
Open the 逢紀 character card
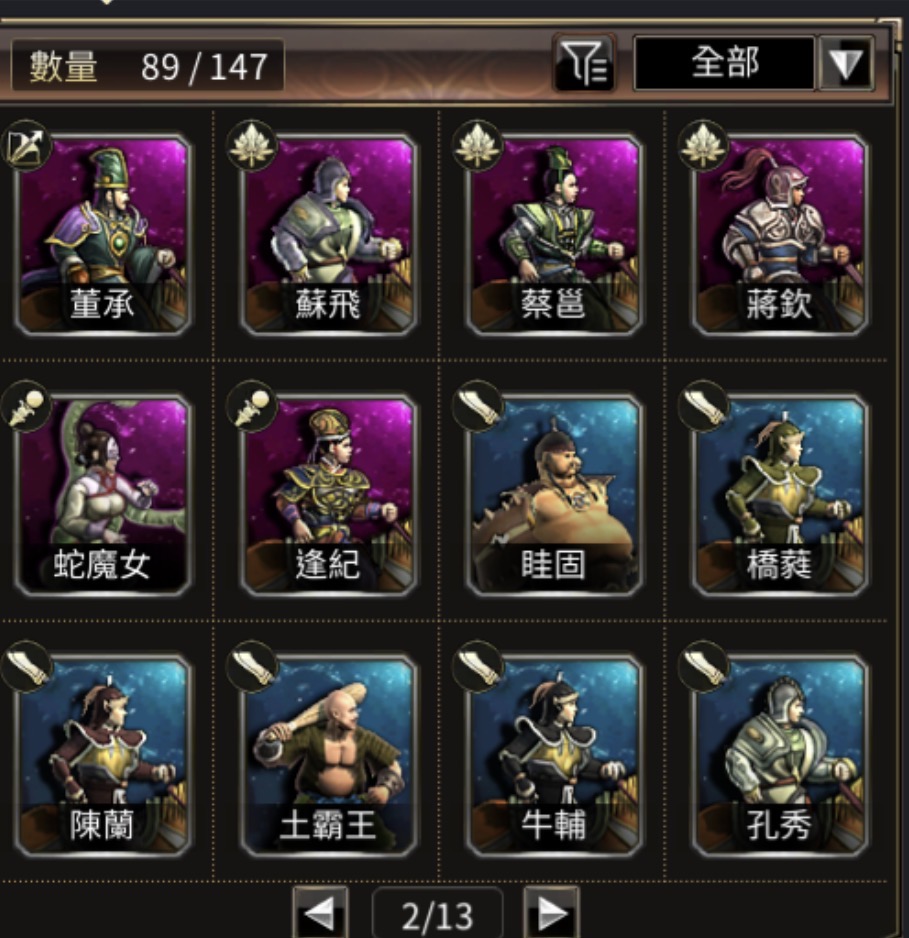tap(329, 496)
